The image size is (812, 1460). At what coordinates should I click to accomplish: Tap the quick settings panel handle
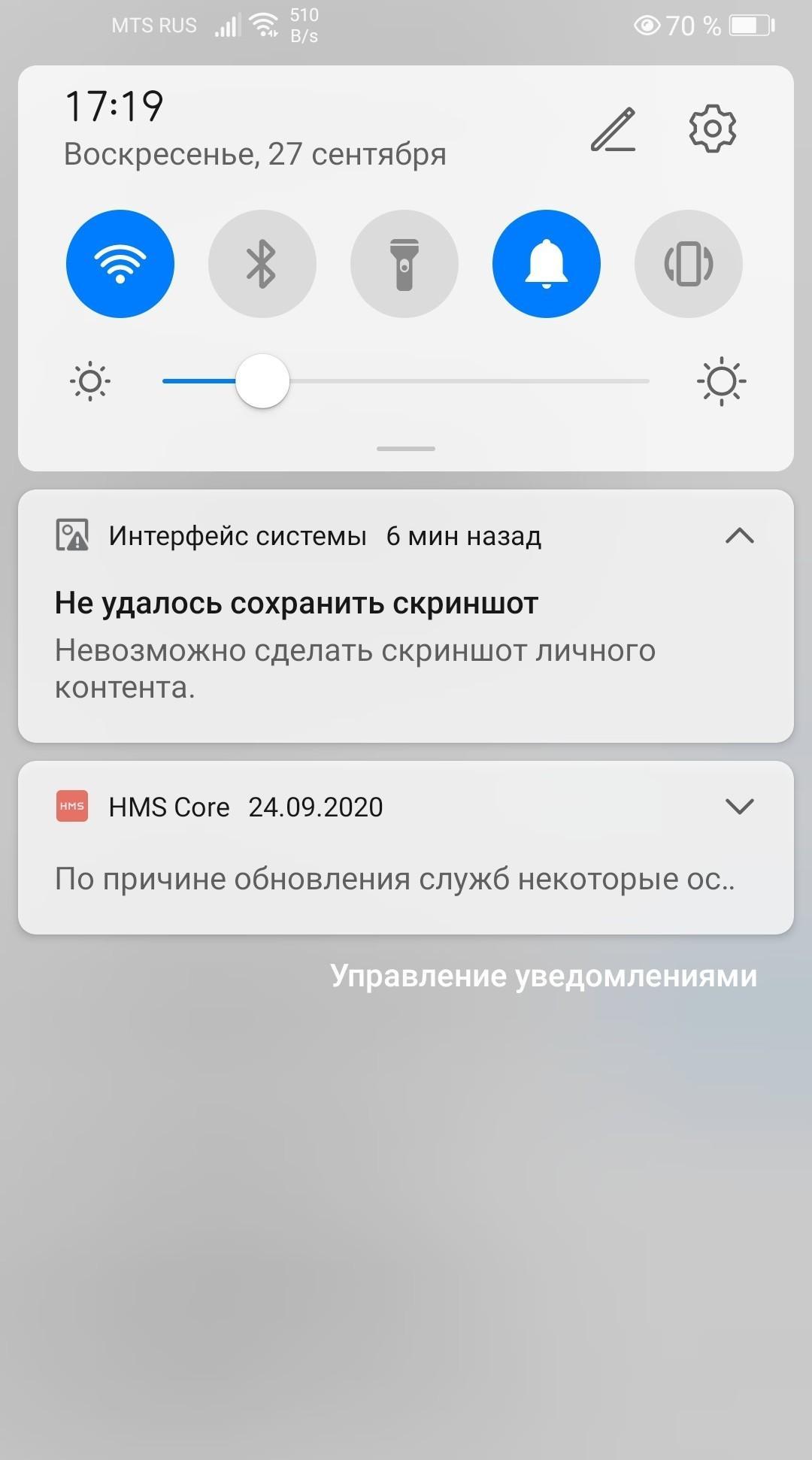(406, 449)
